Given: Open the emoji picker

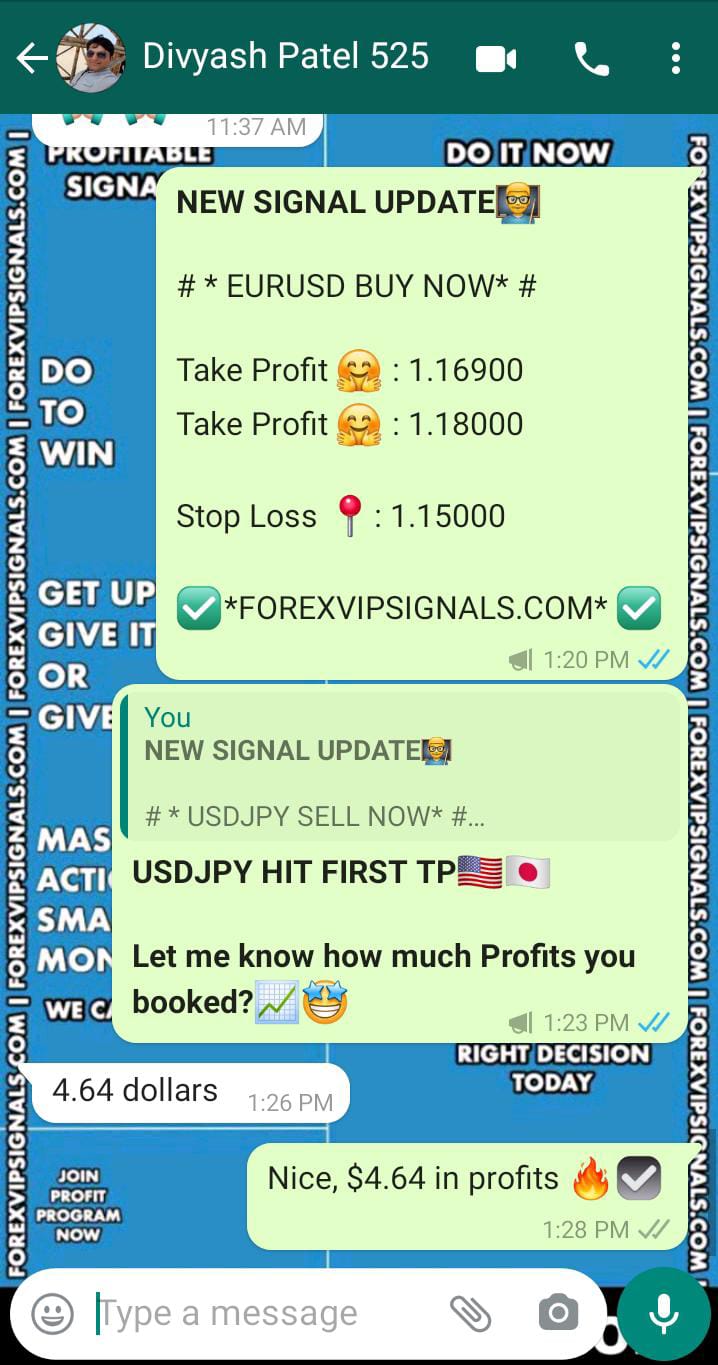Looking at the screenshot, I should pos(52,1314).
